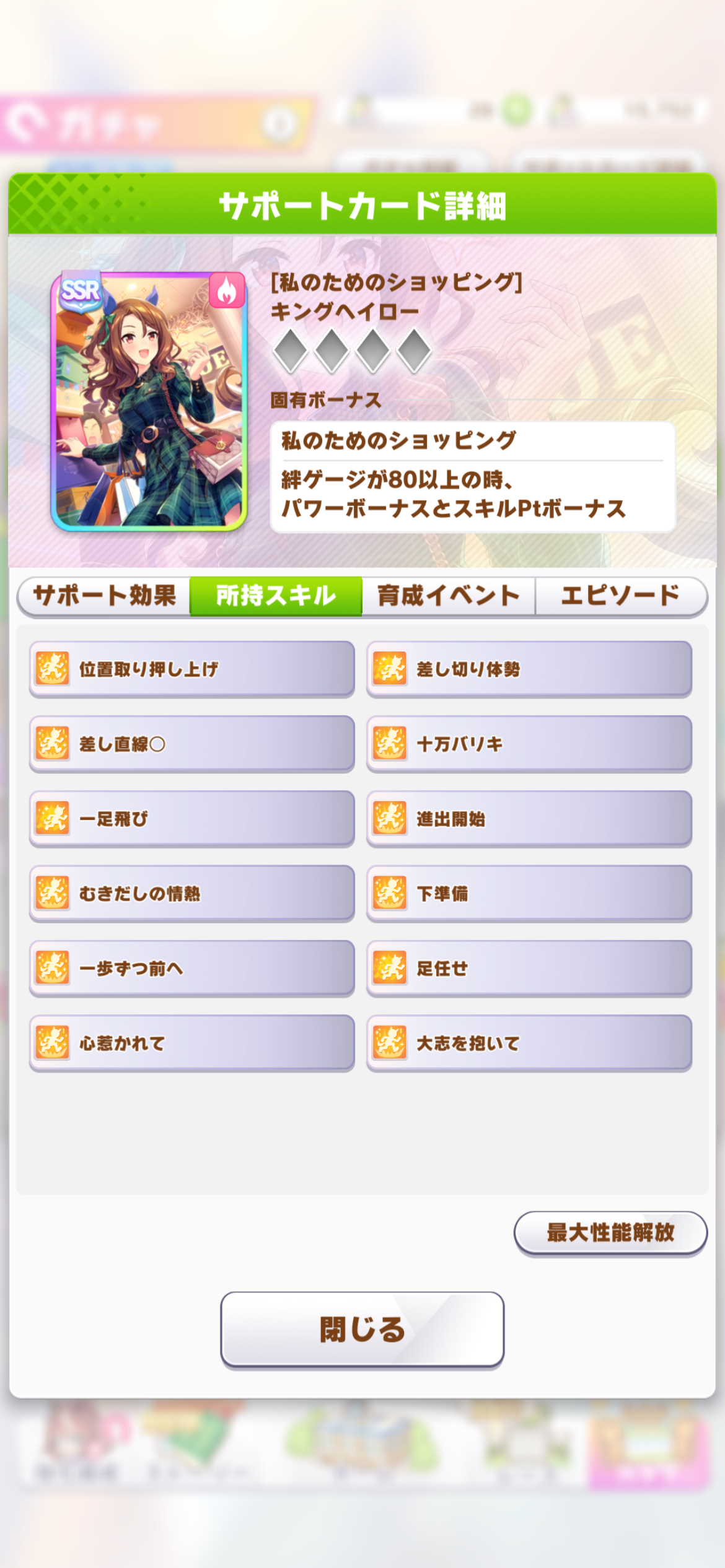Open the 育成イベント tab
This screenshot has height=1568, width=725.
tap(448, 596)
